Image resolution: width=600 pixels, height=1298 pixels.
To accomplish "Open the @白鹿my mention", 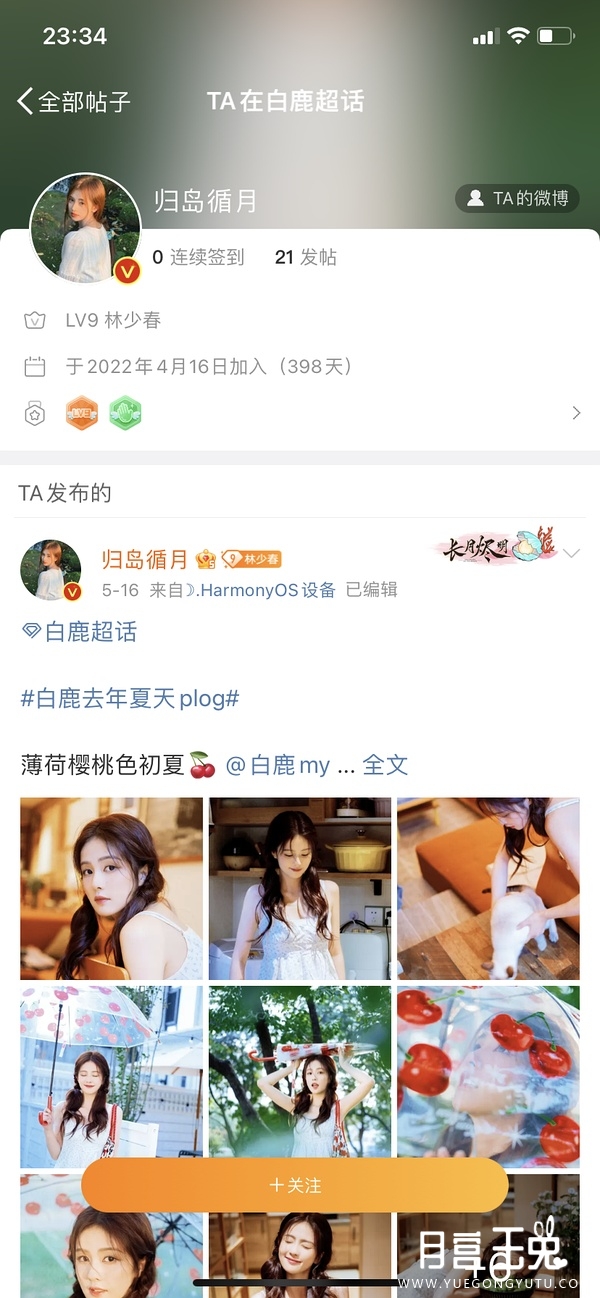I will tap(278, 765).
